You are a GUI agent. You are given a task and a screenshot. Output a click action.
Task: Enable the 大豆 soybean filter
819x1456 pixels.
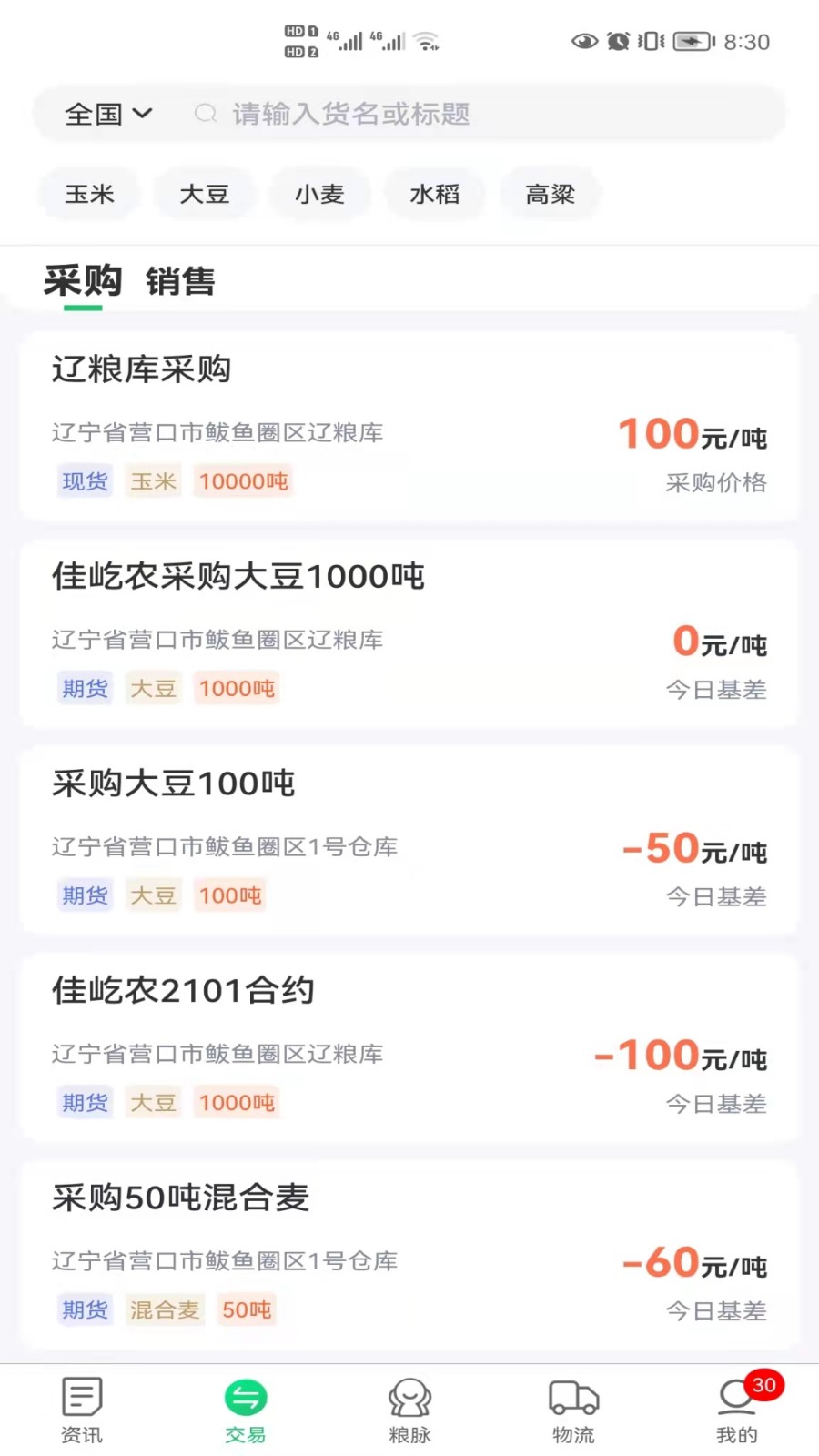205,193
